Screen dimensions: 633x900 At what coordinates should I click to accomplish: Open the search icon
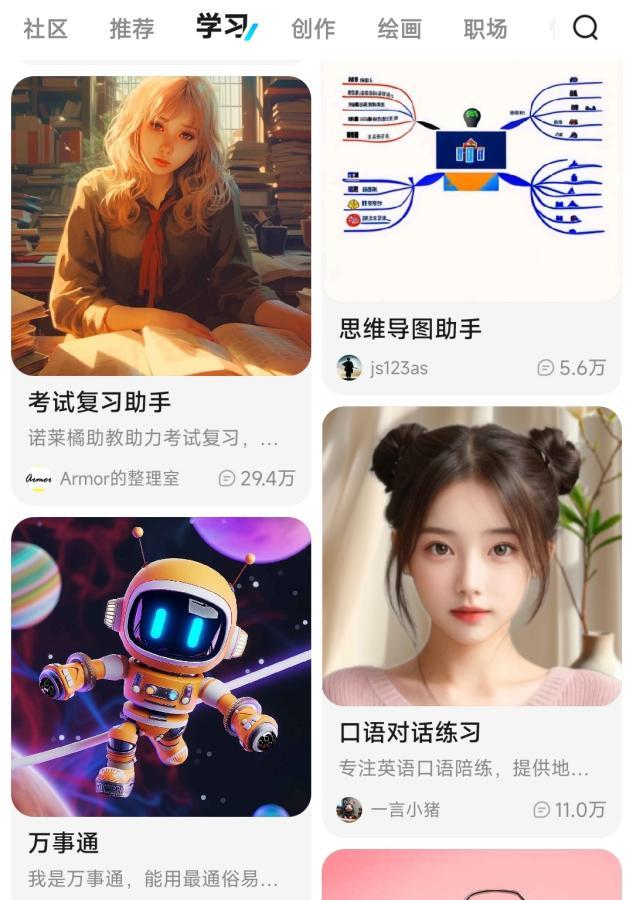click(x=585, y=28)
